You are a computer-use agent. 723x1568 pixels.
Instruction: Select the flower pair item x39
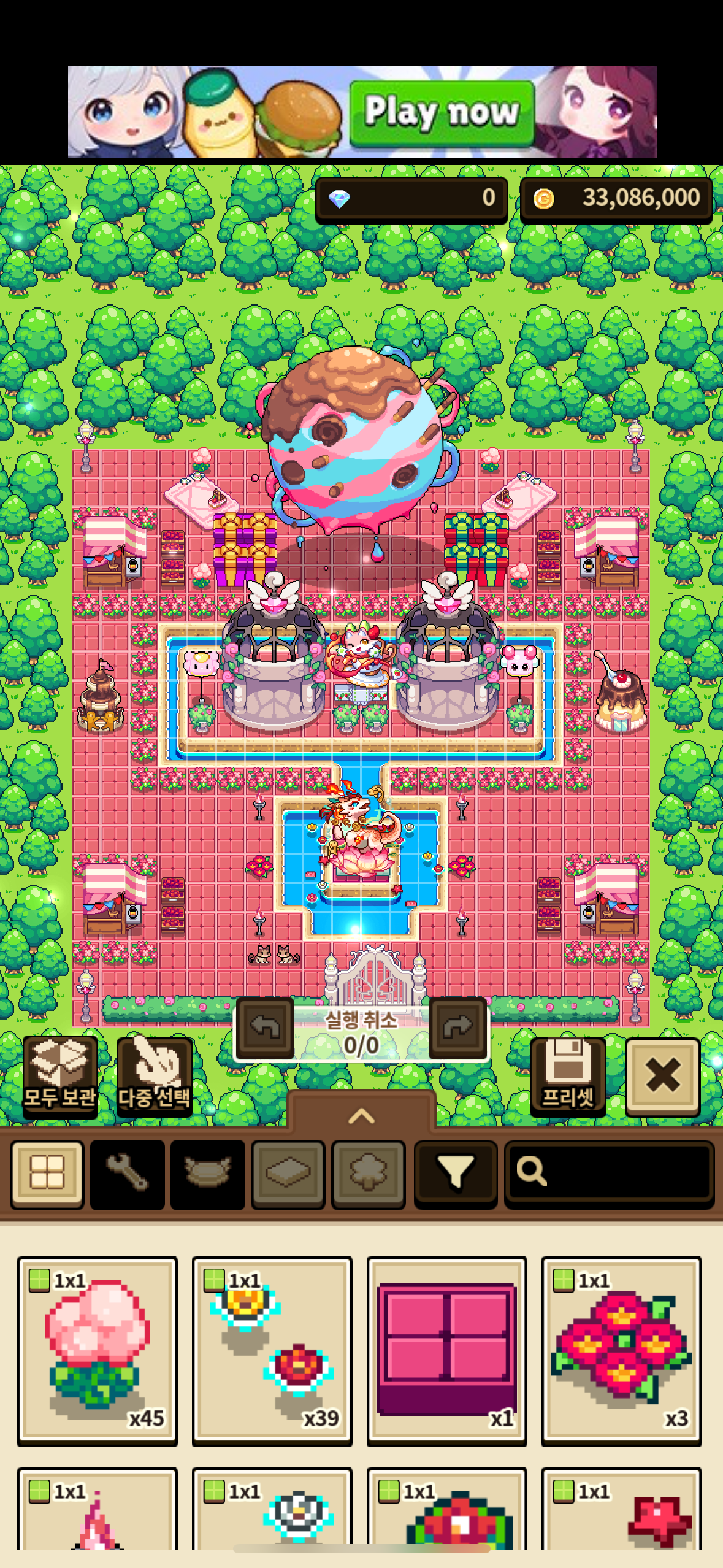point(272,1350)
